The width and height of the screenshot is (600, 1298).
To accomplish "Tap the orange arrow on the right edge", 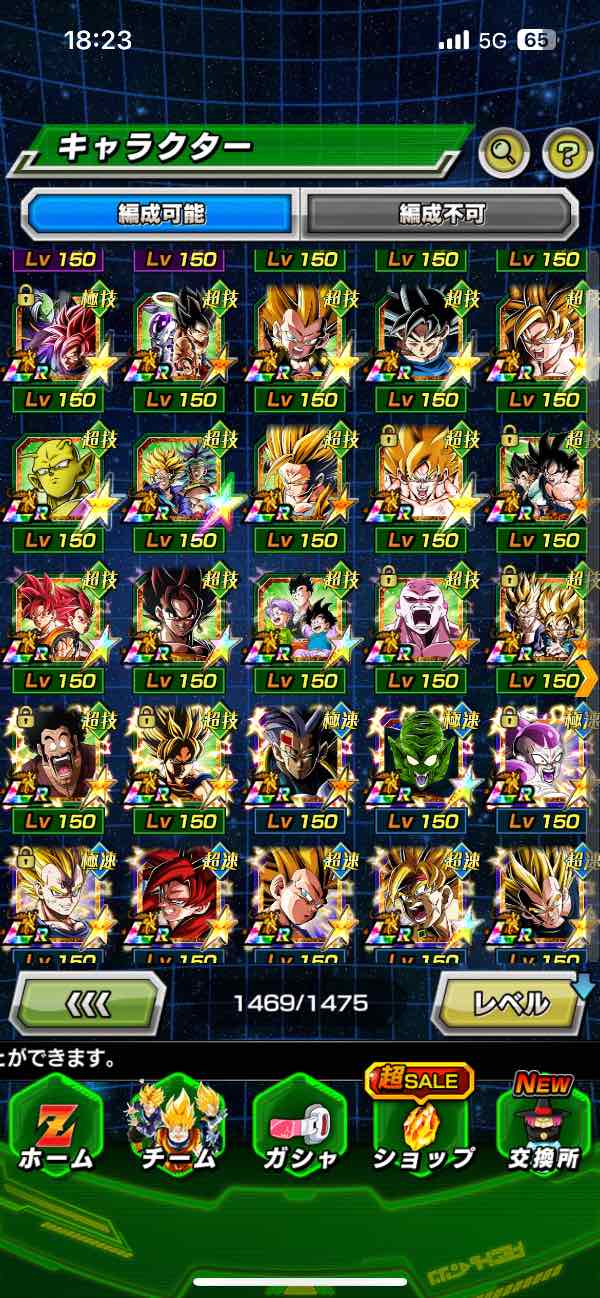I will [x=587, y=679].
